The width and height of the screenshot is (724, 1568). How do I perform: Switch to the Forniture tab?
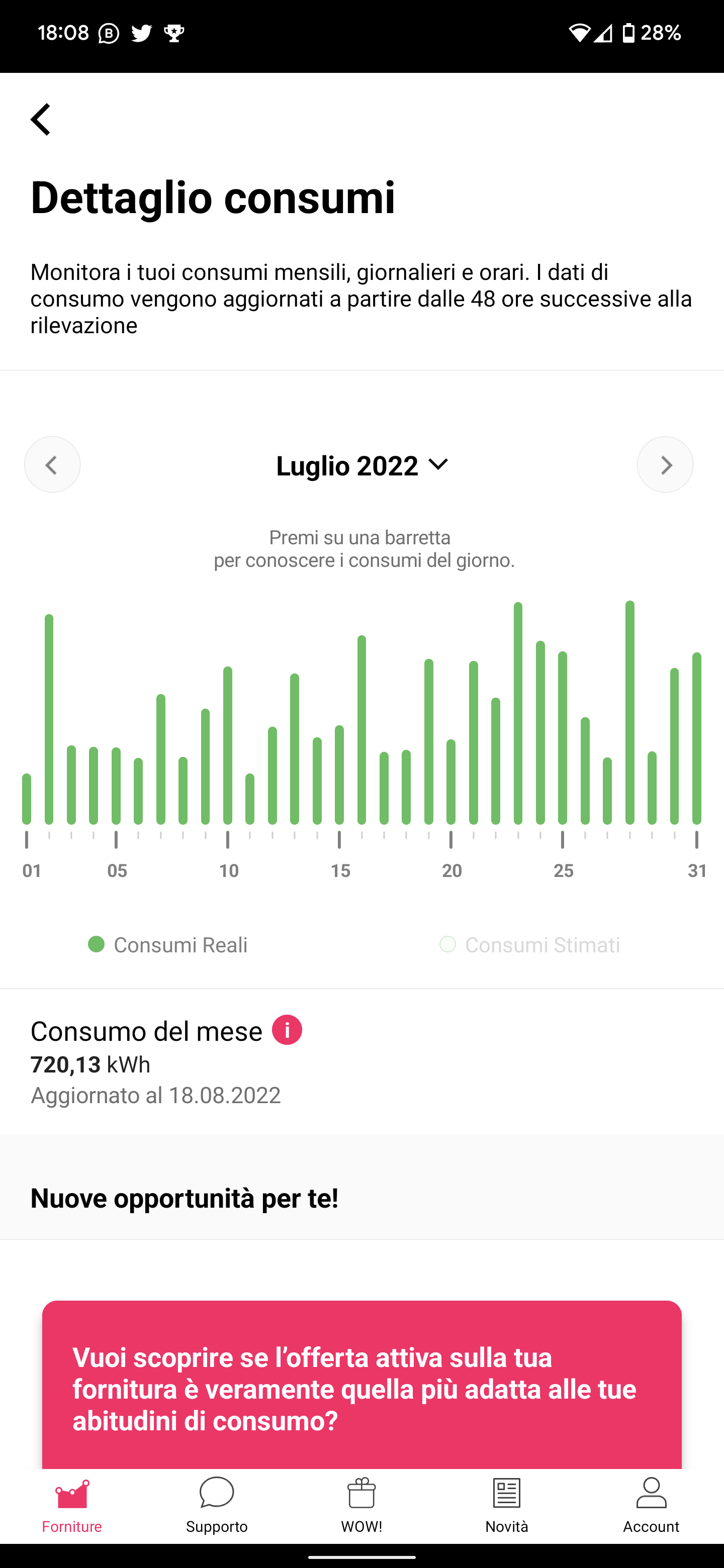[72, 1506]
